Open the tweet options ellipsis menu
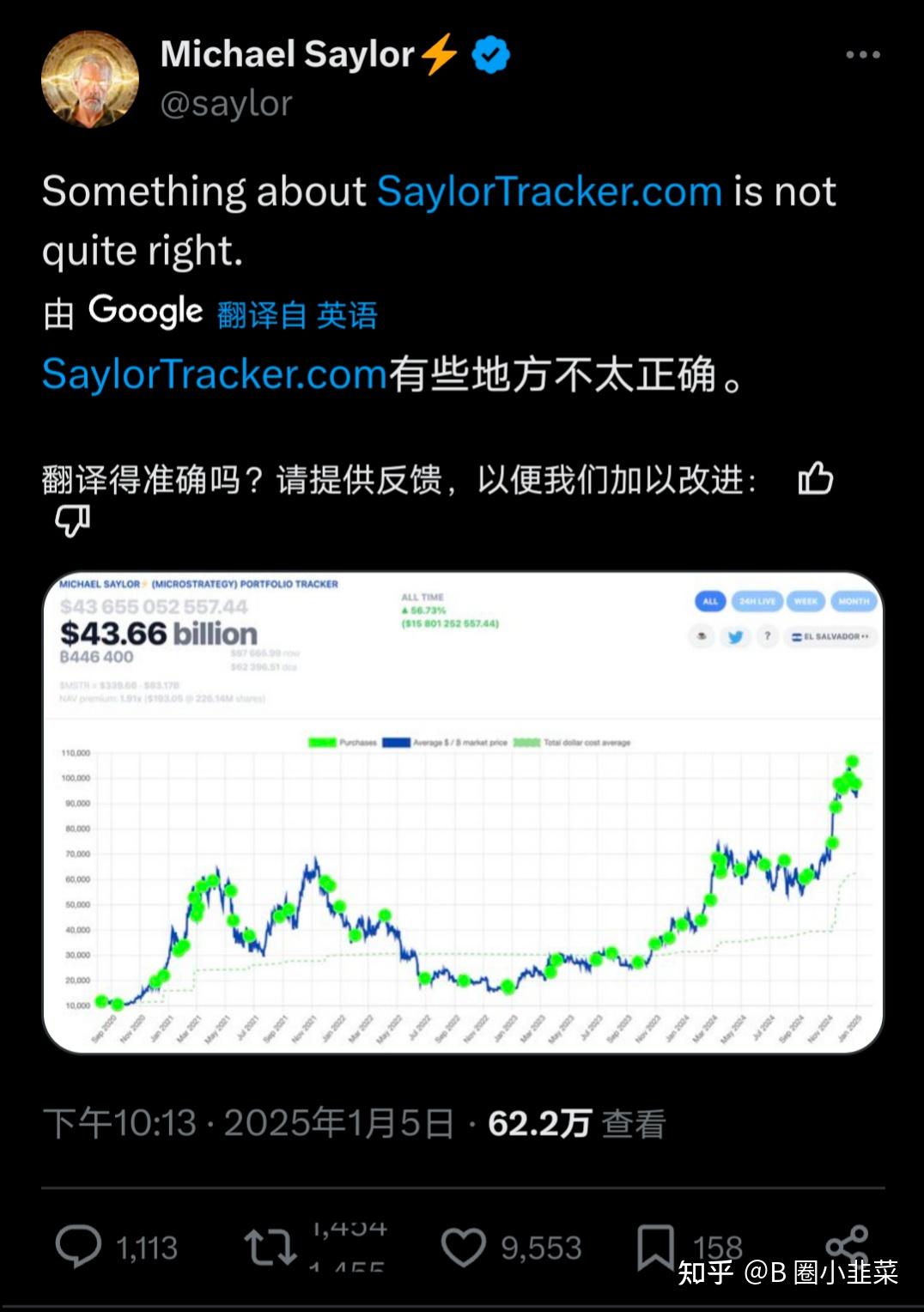Viewport: 924px width, 1312px height. click(x=861, y=53)
